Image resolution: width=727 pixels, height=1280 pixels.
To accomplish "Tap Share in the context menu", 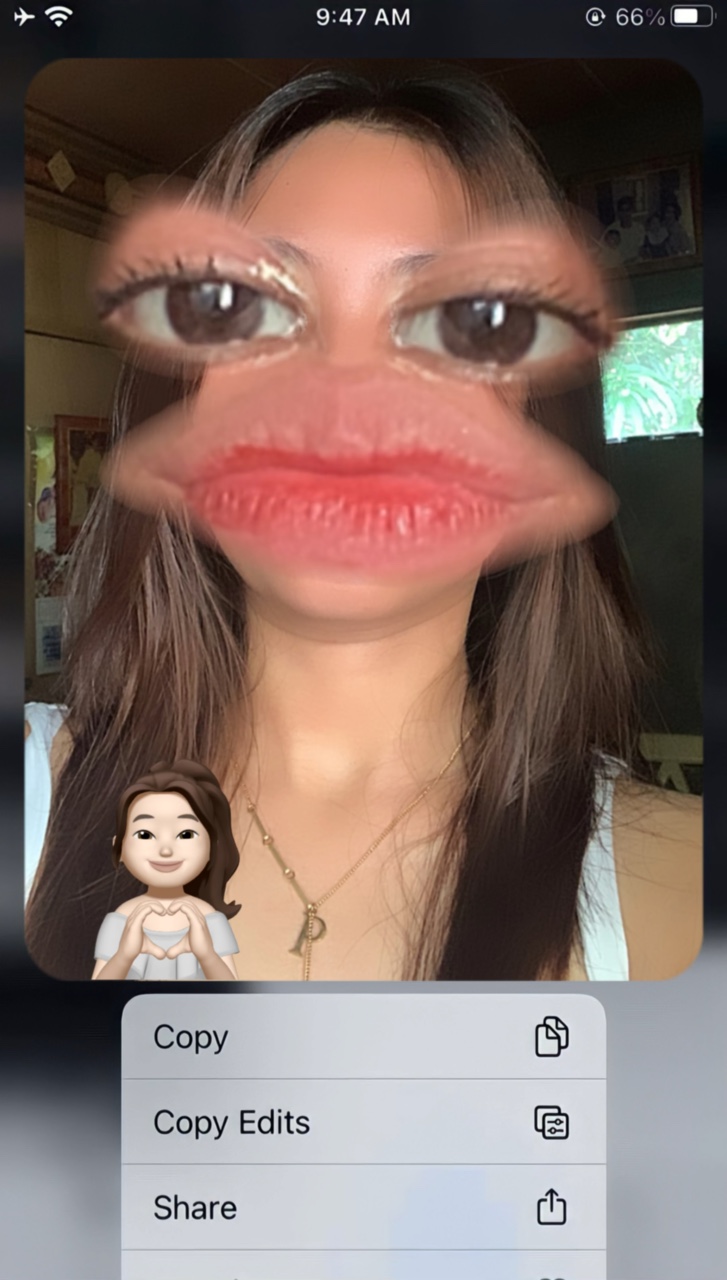I will 363,1207.
